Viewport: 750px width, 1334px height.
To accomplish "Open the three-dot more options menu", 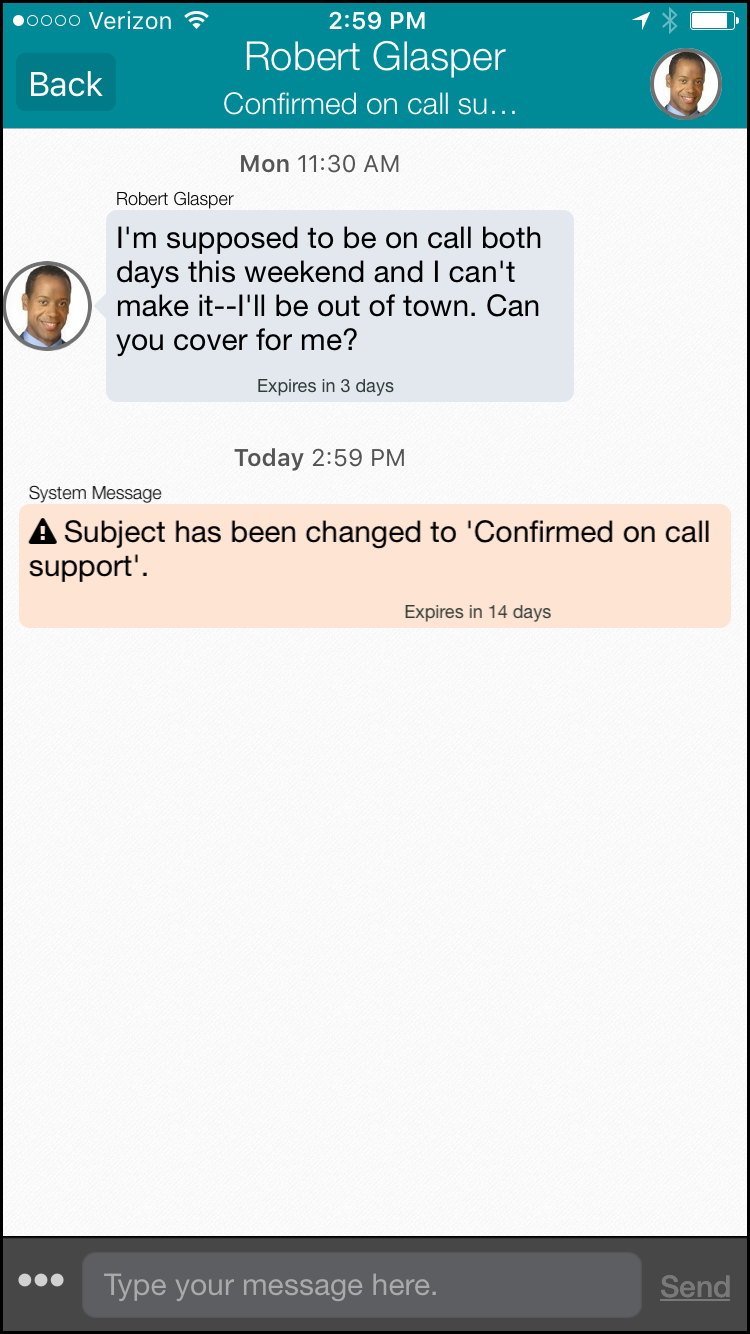I will click(x=41, y=1281).
